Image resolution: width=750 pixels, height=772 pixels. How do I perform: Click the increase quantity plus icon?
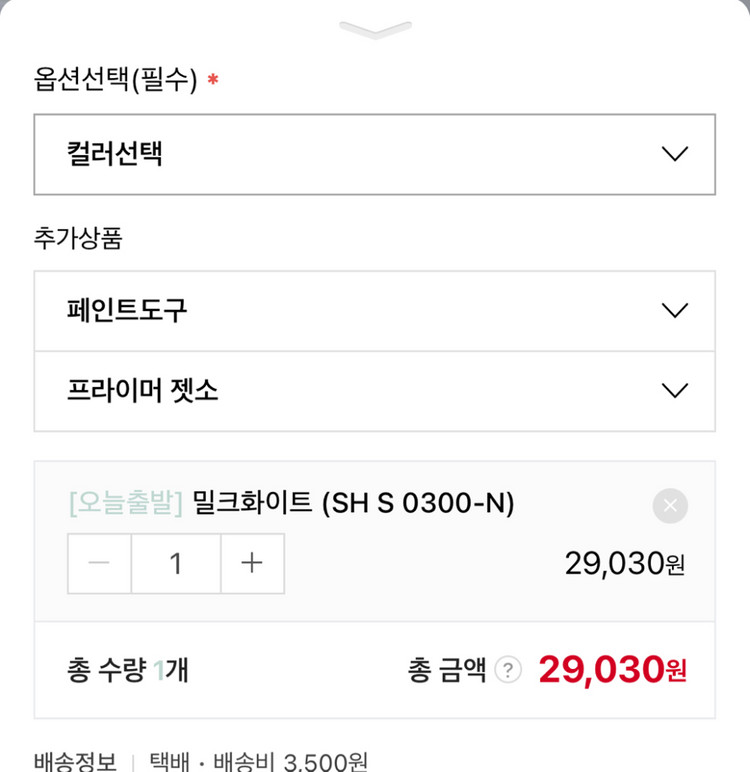[x=252, y=563]
